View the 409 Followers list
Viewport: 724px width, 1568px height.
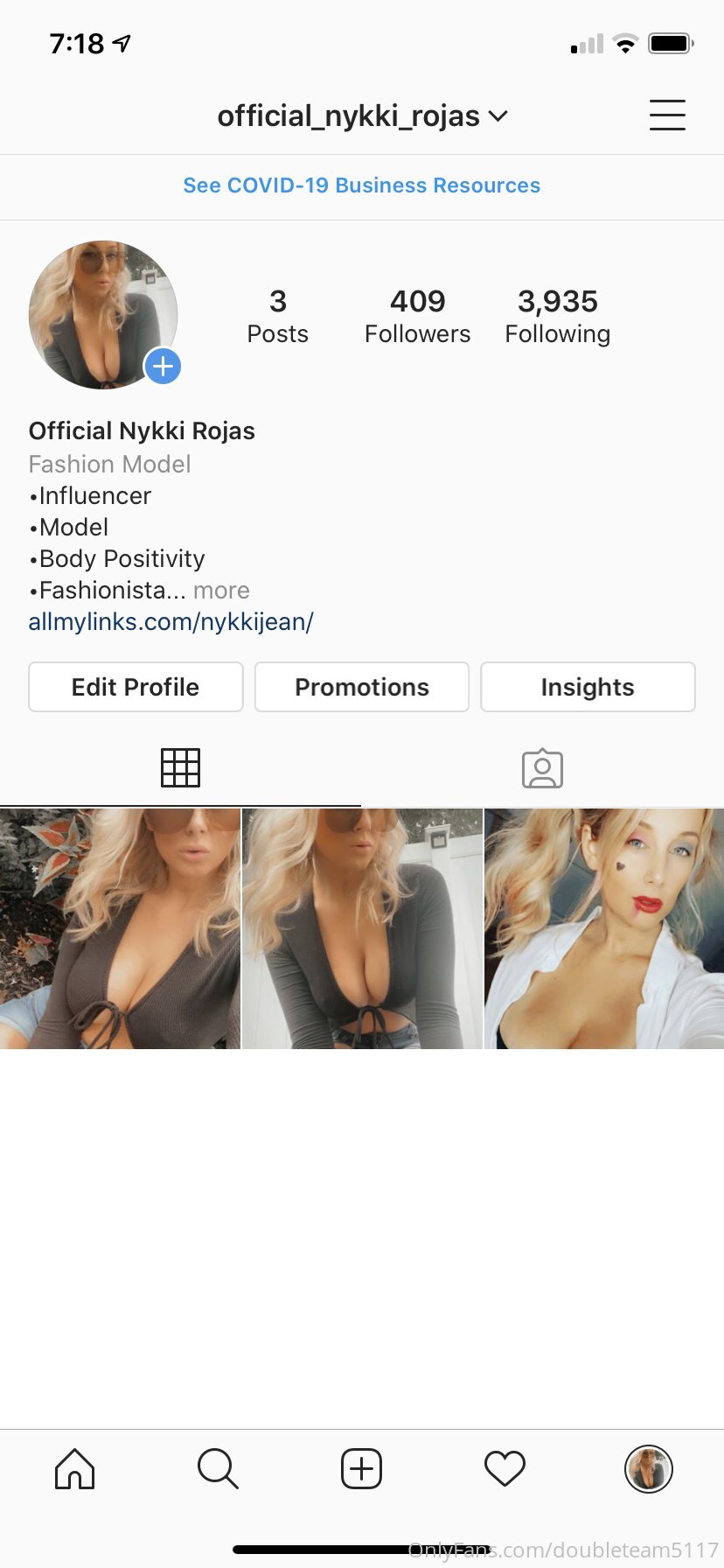[417, 316]
